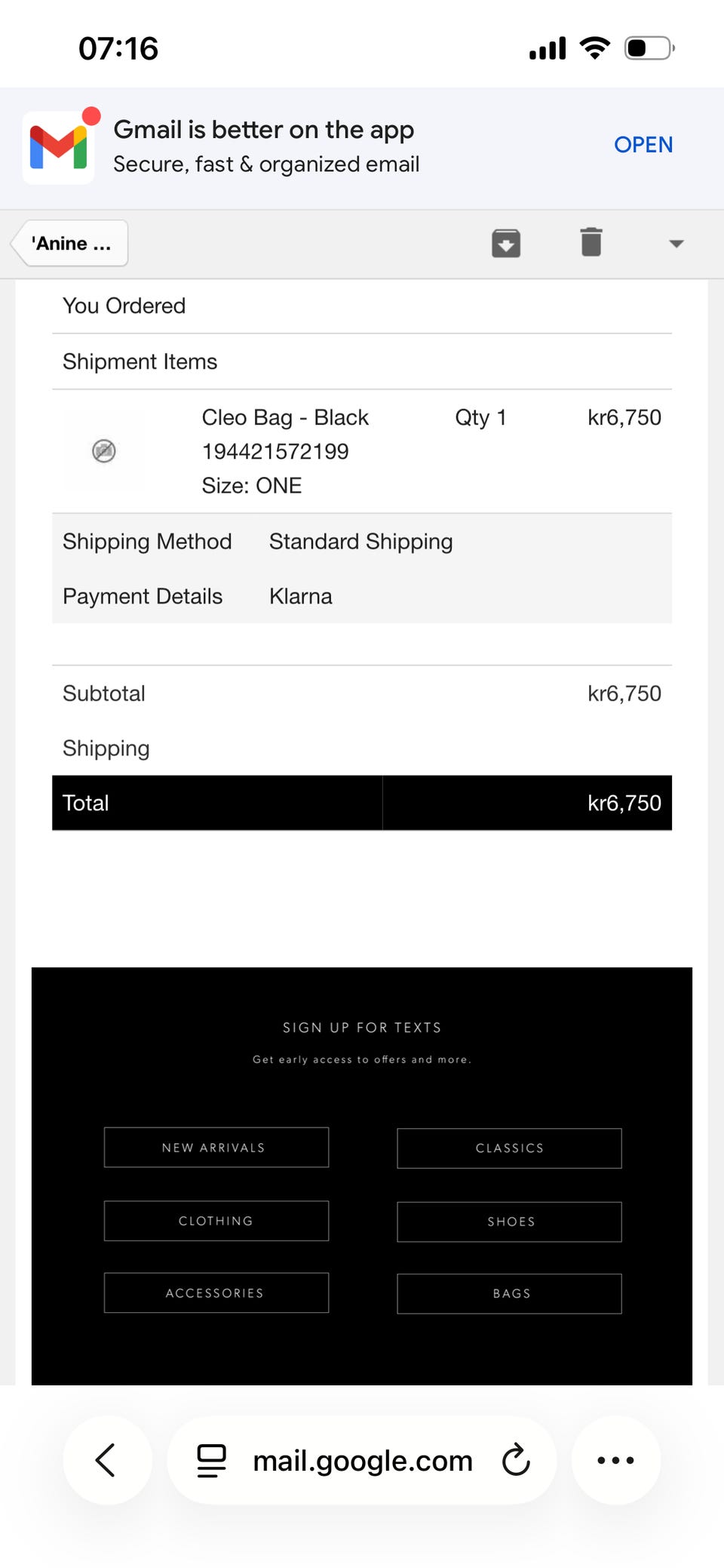
Task: Open the browser's three-dot menu
Action: click(x=615, y=1459)
